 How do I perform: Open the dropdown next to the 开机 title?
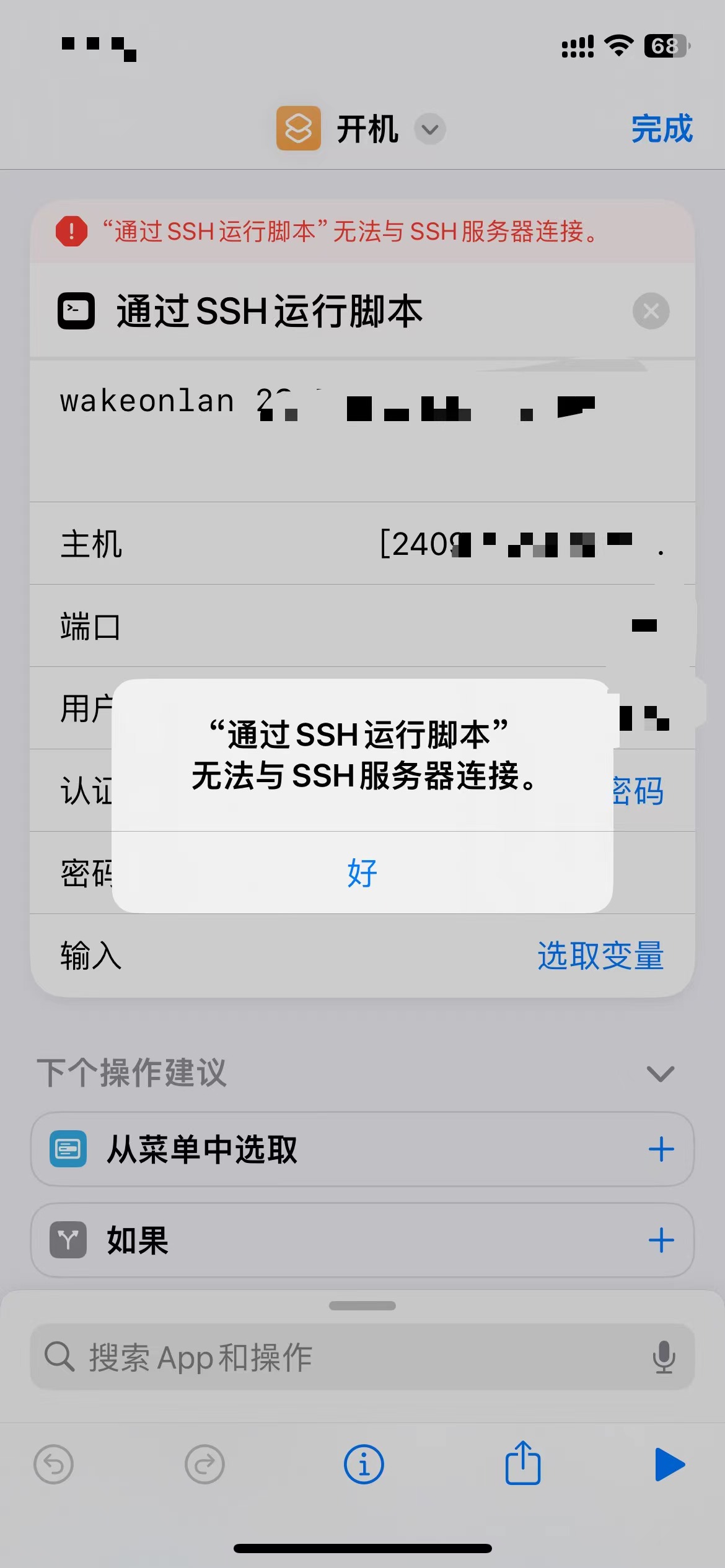(x=430, y=129)
